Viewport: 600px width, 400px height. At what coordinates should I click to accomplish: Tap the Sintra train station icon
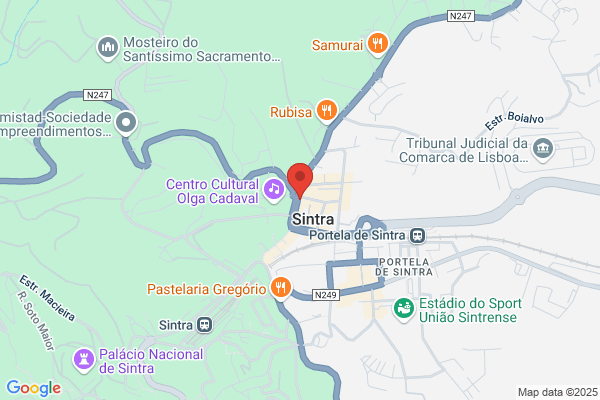(x=205, y=325)
